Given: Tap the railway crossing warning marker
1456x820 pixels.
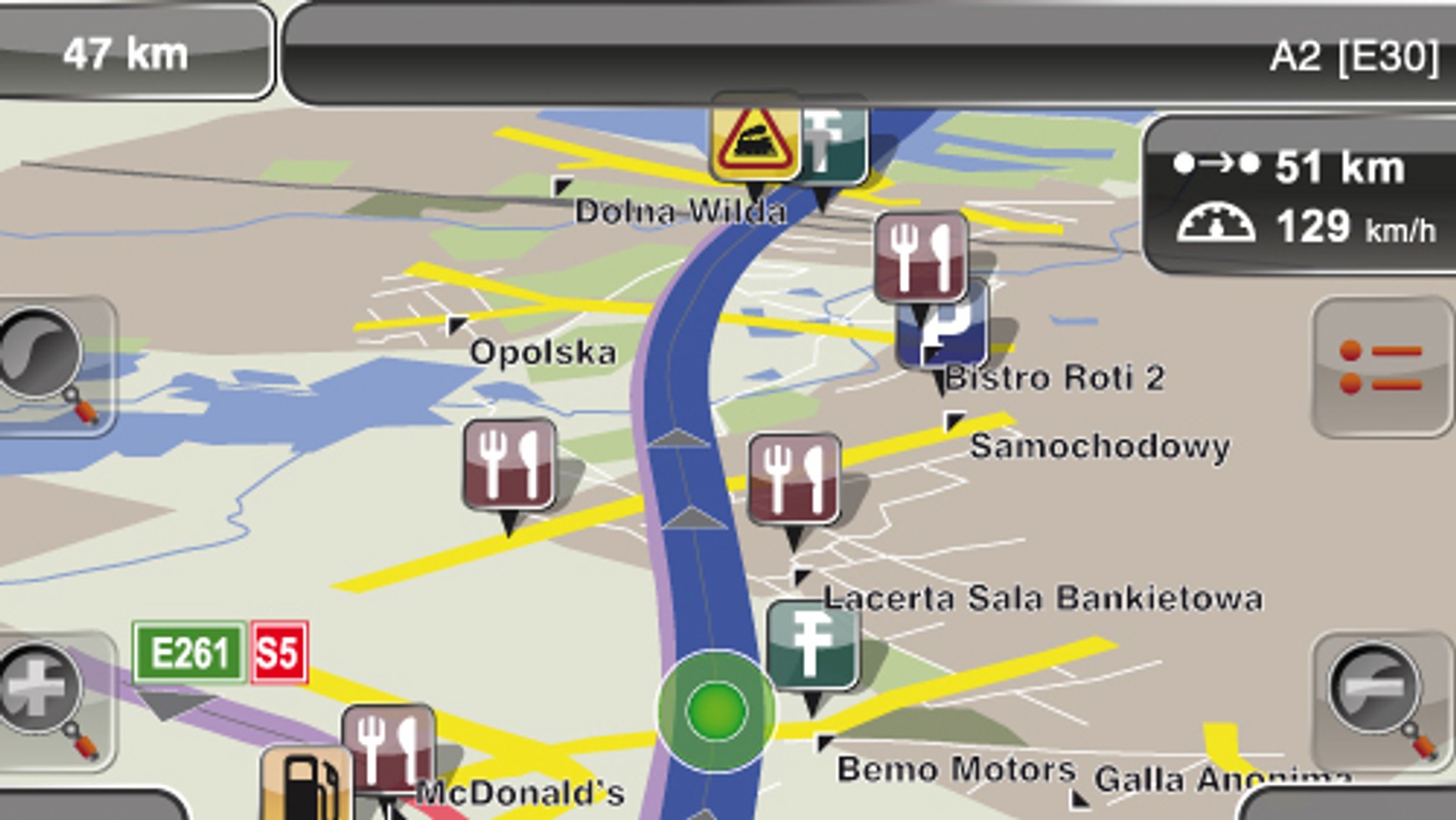Looking at the screenshot, I should click(754, 142).
